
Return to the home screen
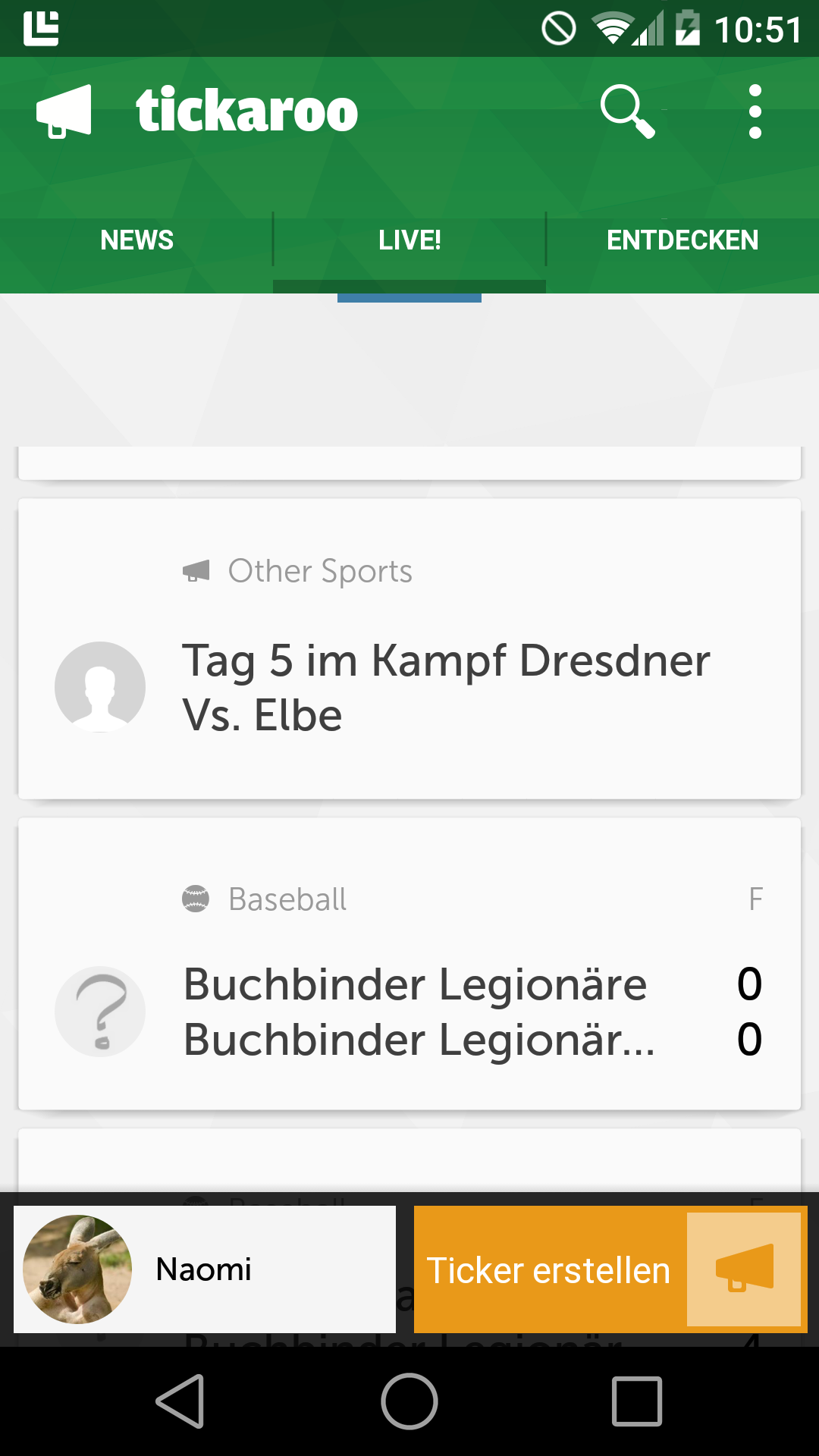[x=409, y=1401]
